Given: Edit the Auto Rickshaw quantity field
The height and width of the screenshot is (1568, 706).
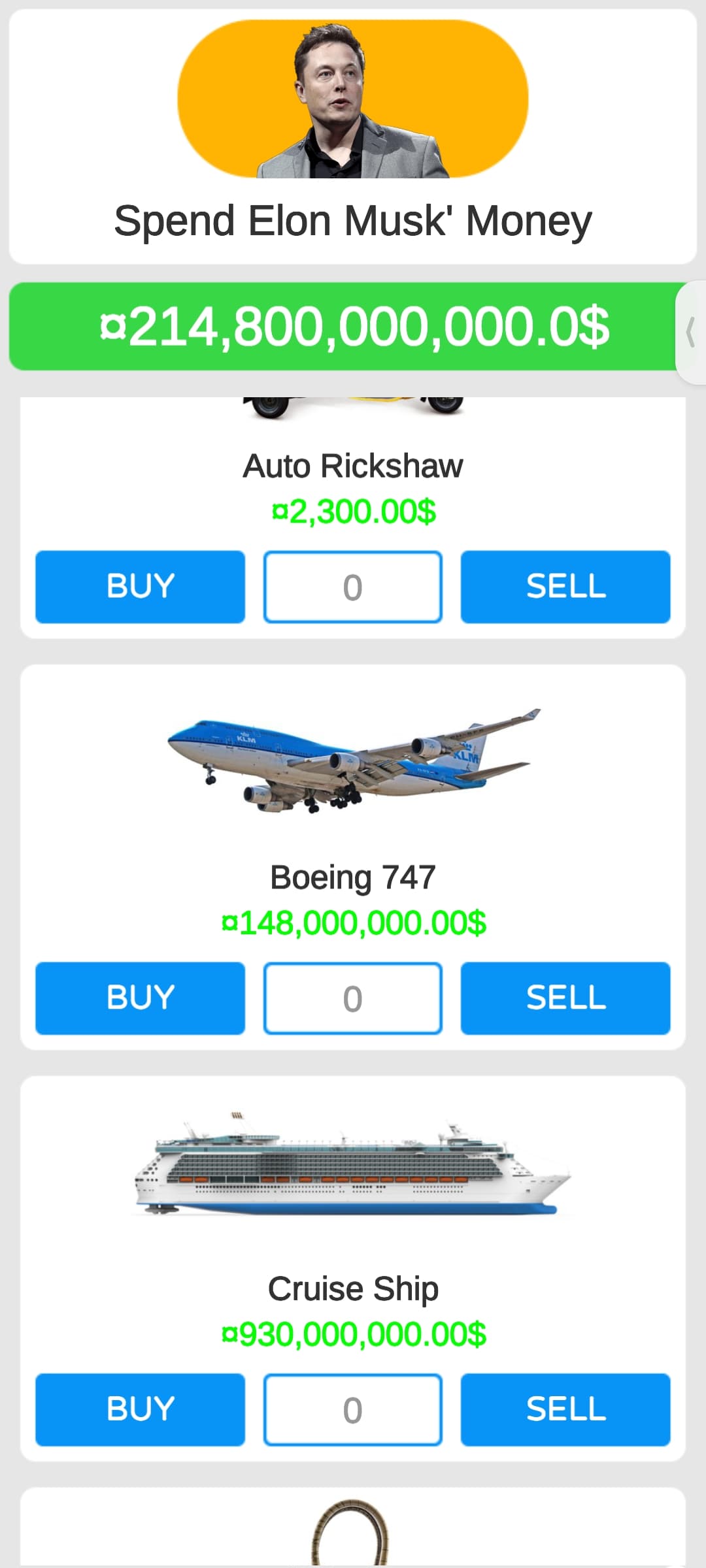Looking at the screenshot, I should 353,587.
